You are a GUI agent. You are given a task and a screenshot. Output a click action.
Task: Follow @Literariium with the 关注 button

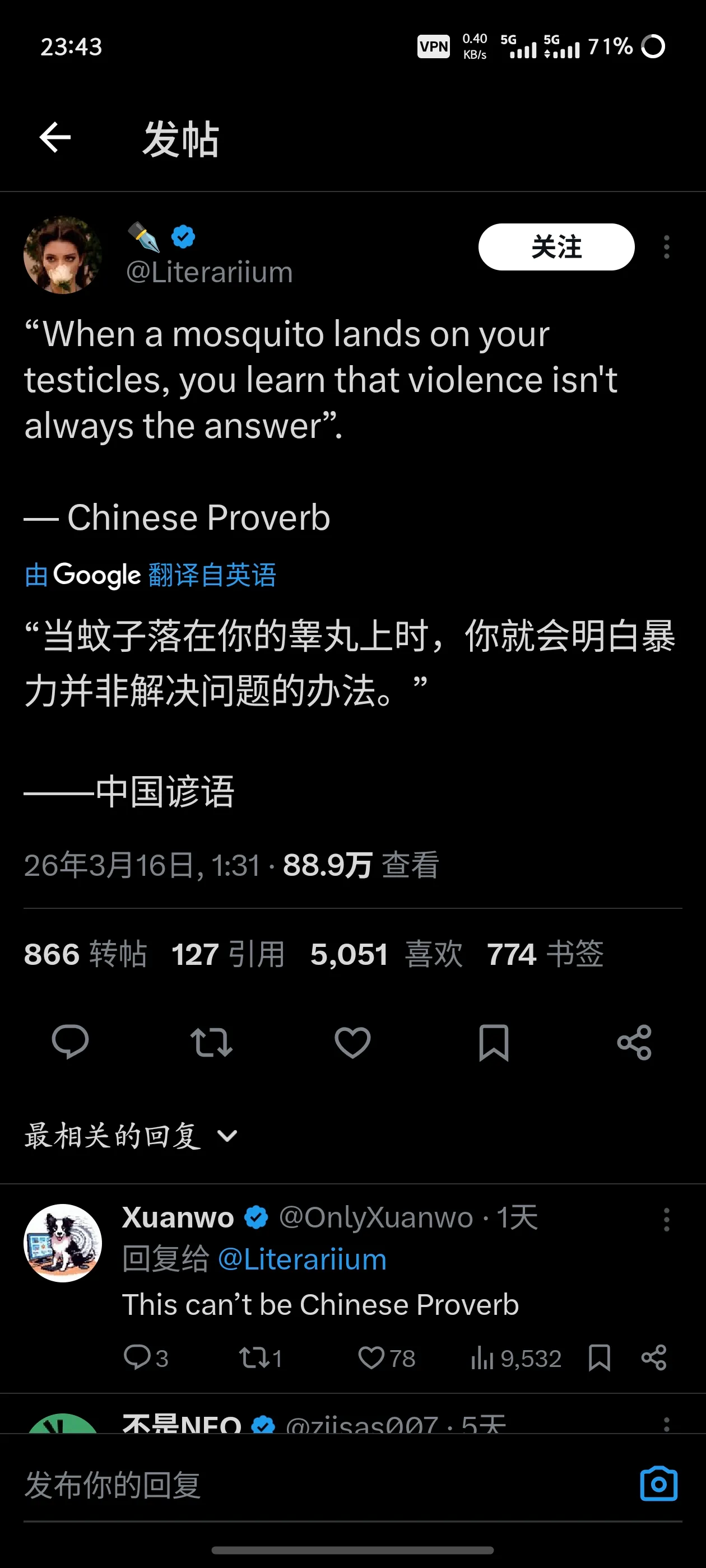pyautogui.click(x=555, y=247)
